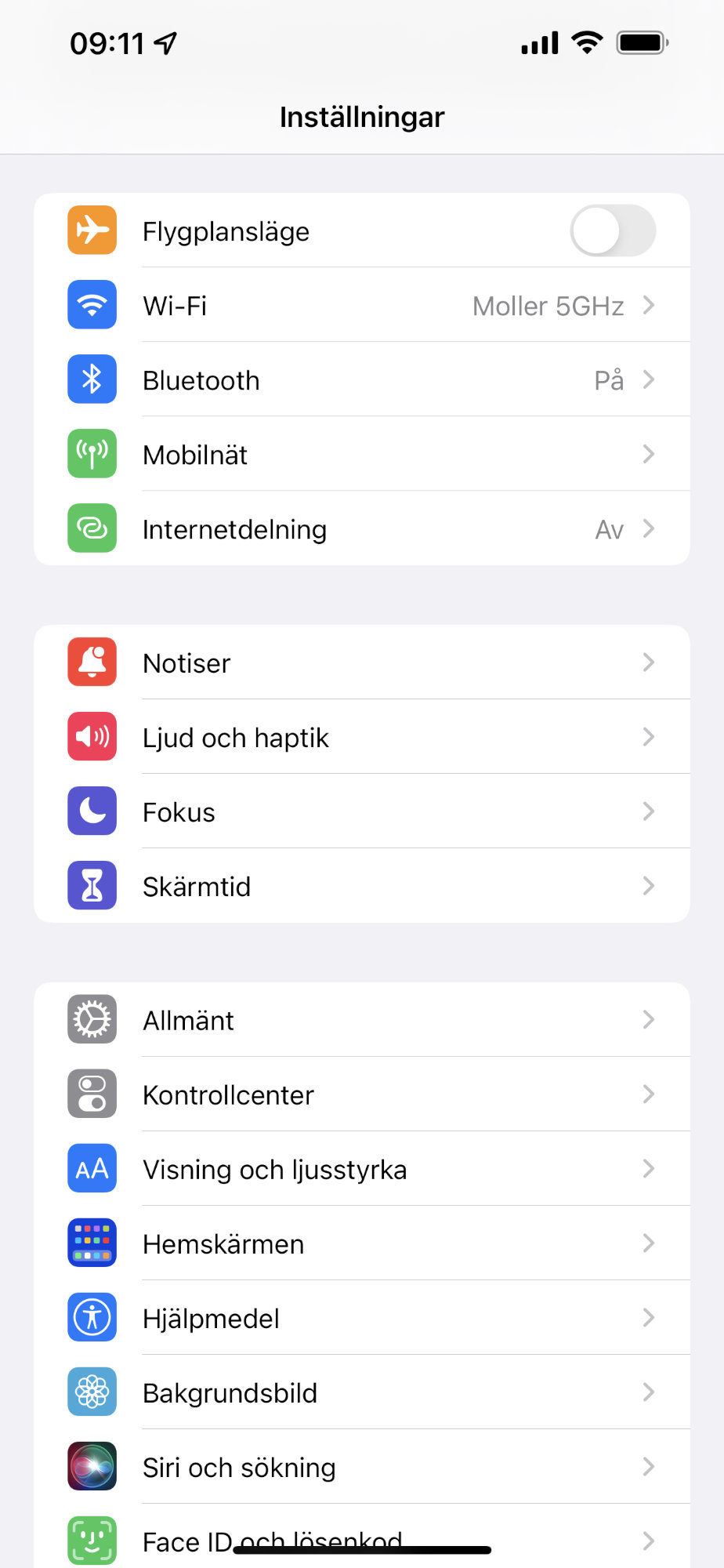
Task: Open Ljud och haptik
Action: [360, 738]
